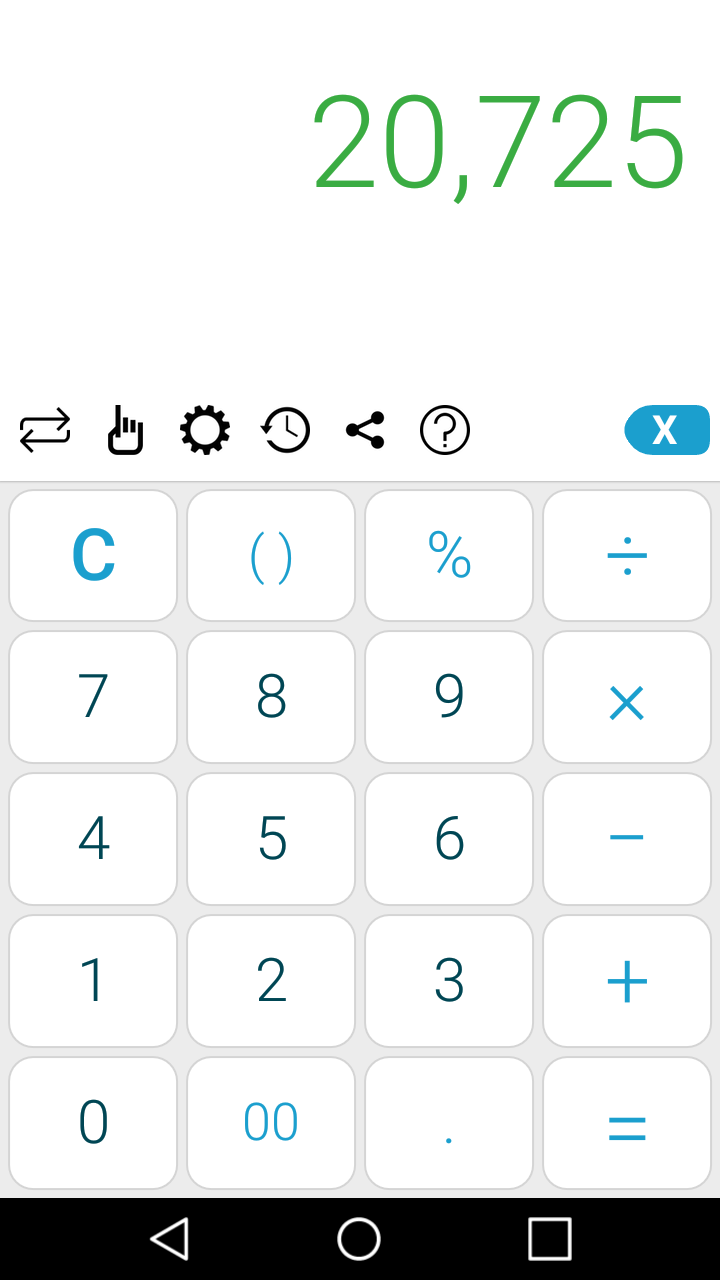Go back using system back button
The image size is (720, 1280).
(170, 1239)
